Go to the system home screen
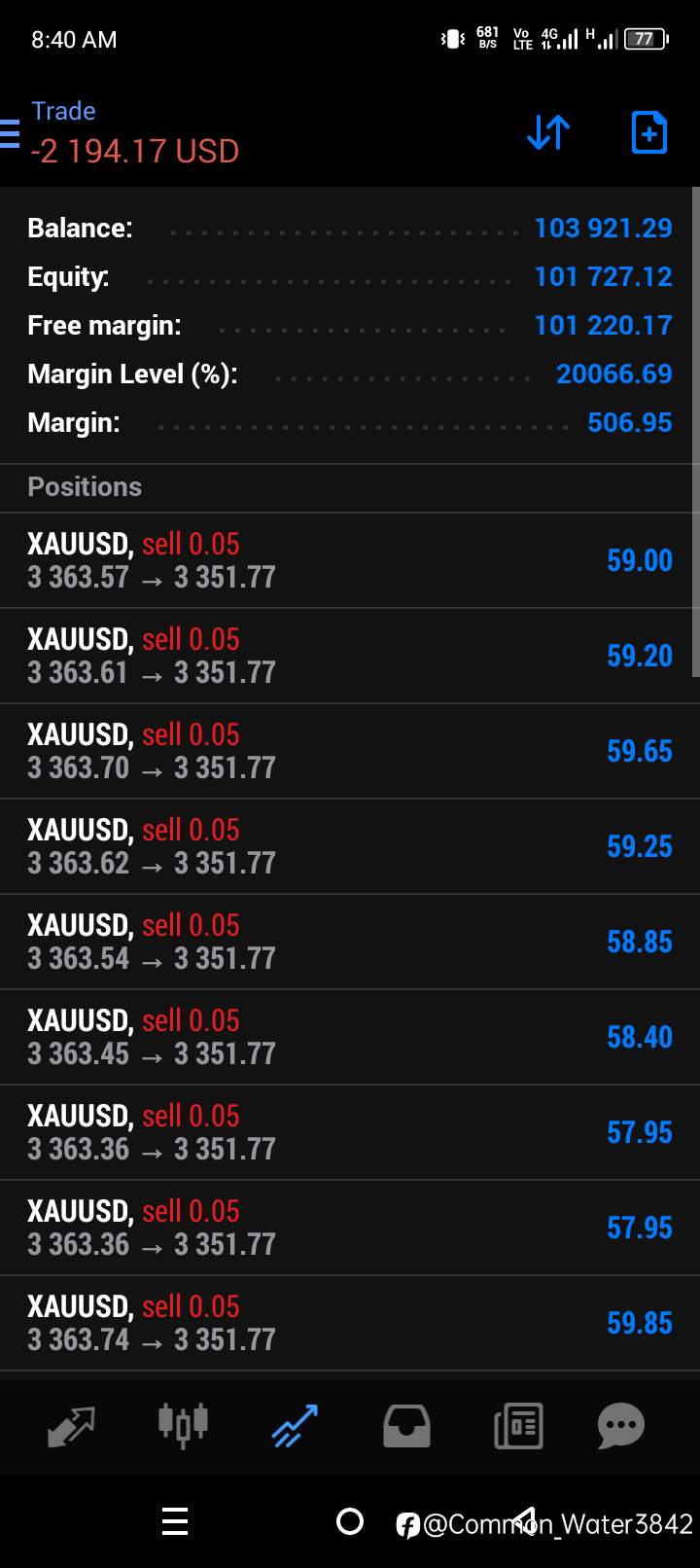This screenshot has width=700, height=1568. [x=350, y=1521]
